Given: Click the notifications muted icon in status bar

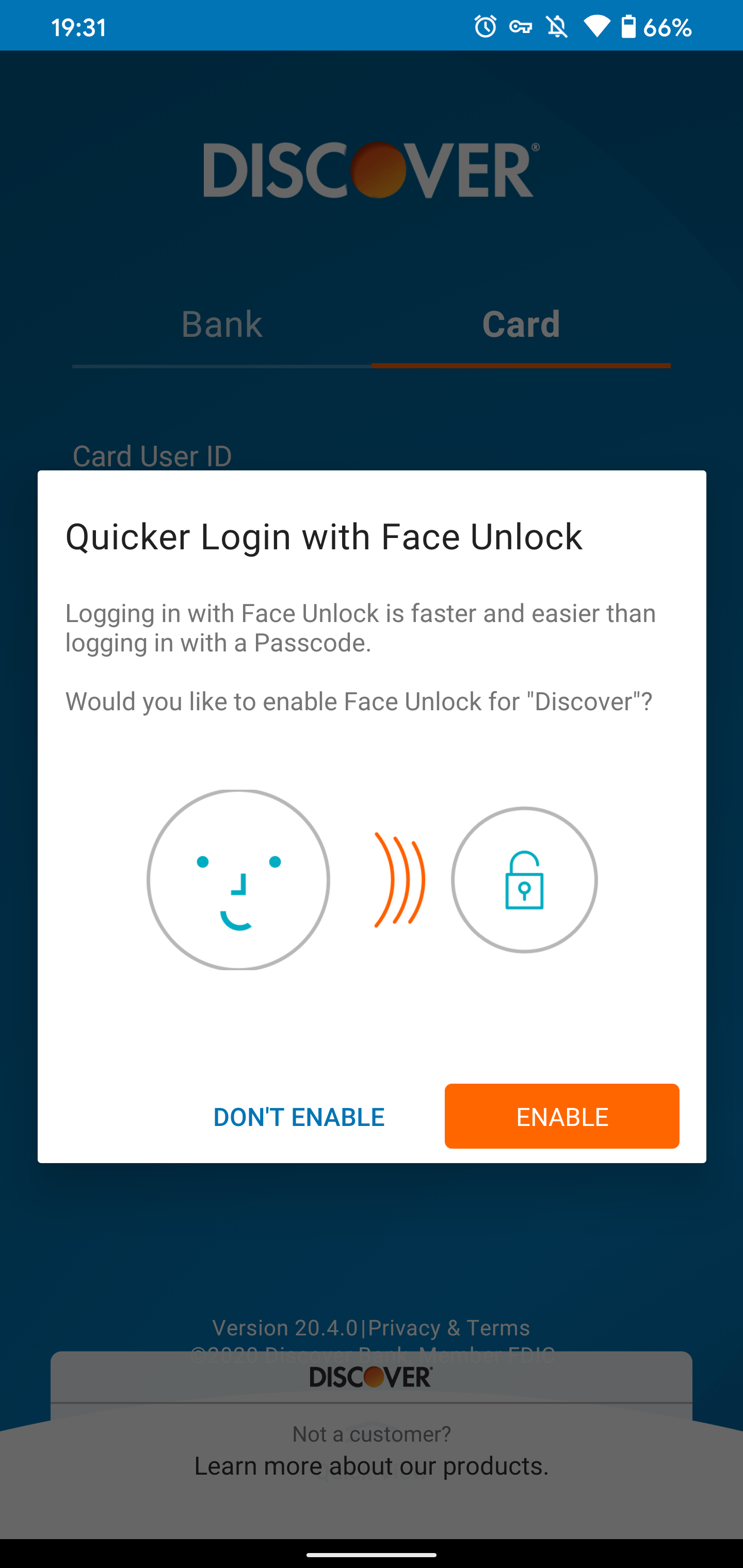Looking at the screenshot, I should tap(557, 26).
